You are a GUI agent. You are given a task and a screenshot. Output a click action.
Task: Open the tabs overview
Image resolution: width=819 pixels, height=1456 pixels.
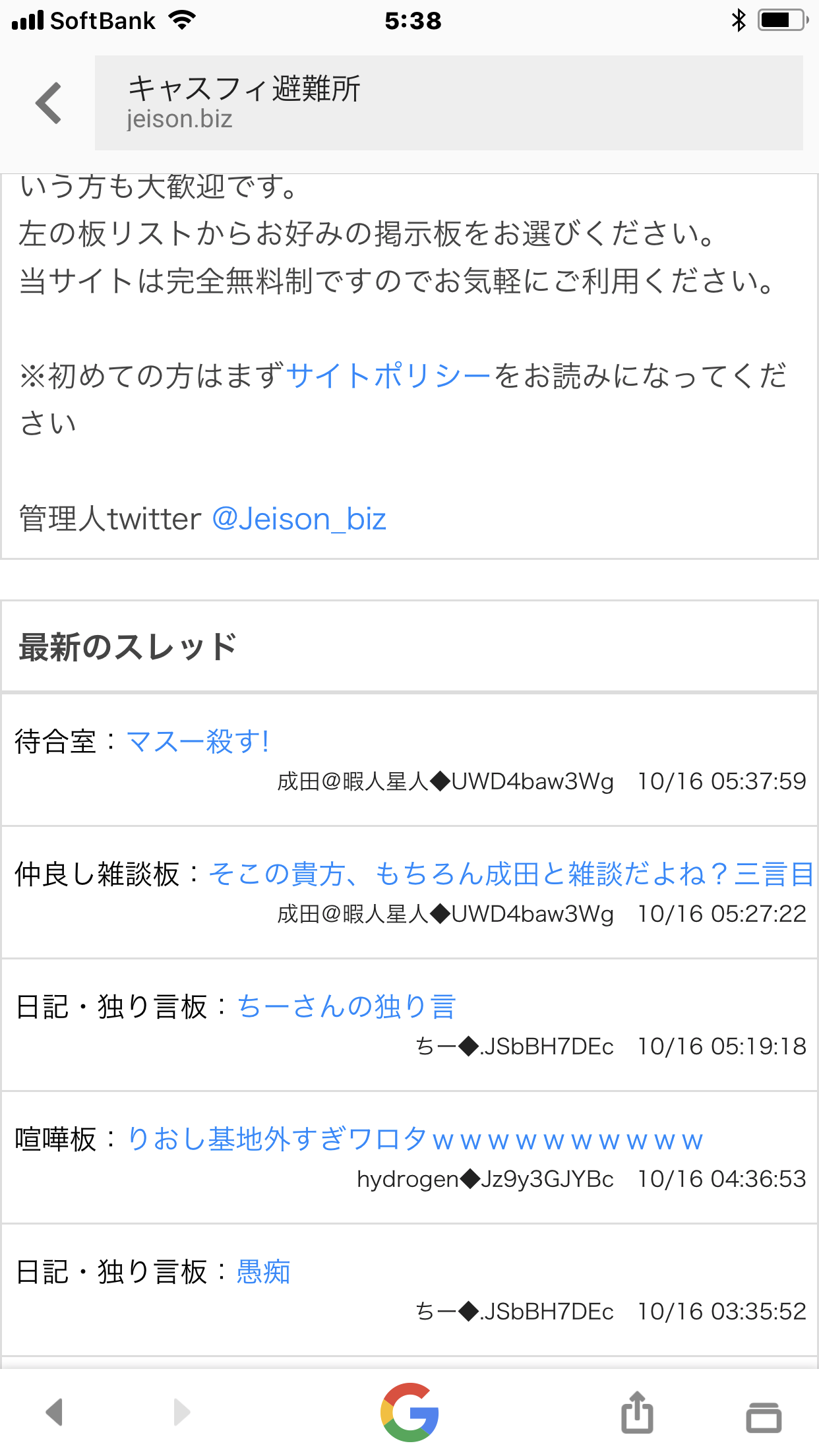point(764,1415)
